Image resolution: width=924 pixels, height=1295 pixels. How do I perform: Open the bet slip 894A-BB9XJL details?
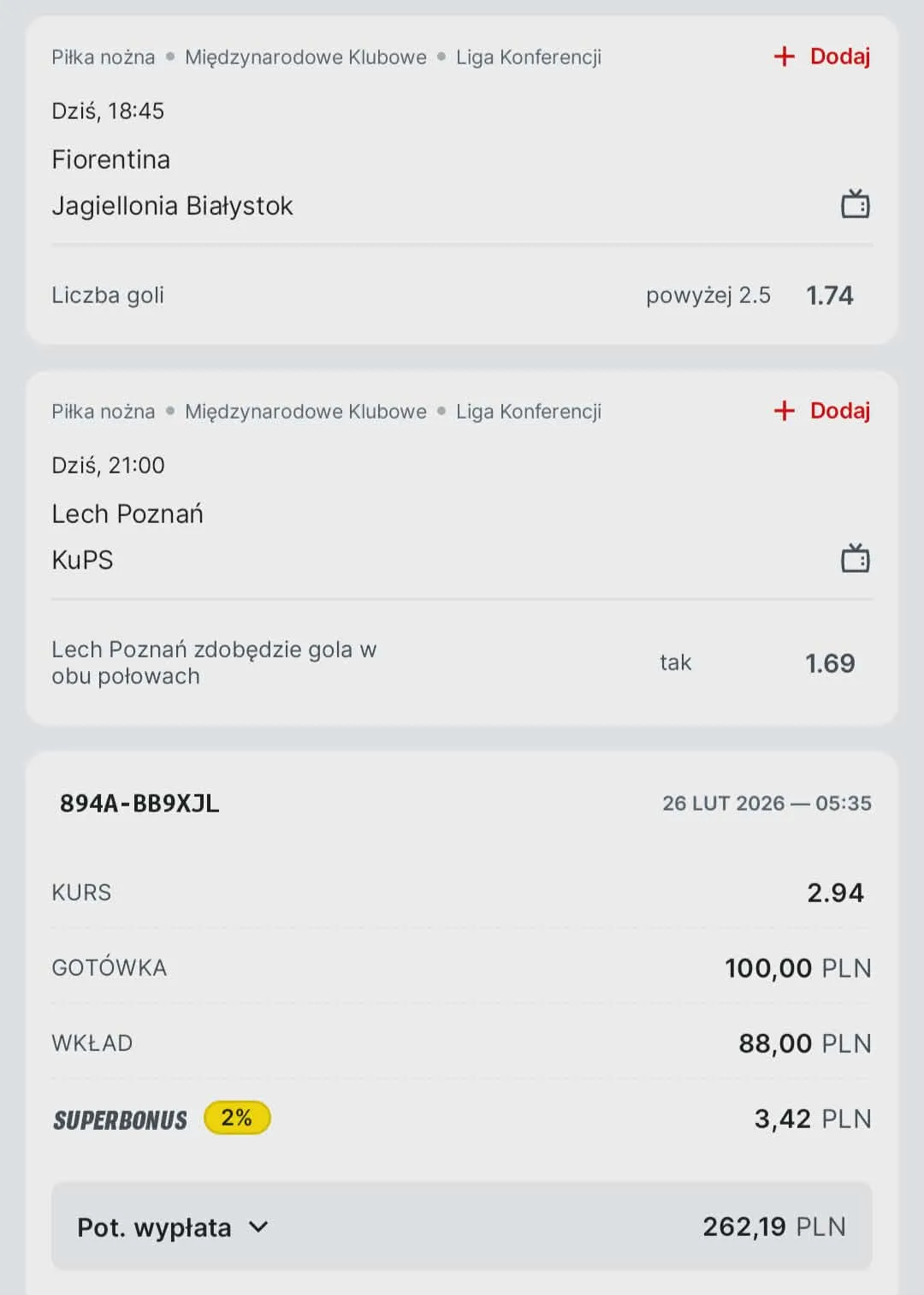[x=139, y=803]
